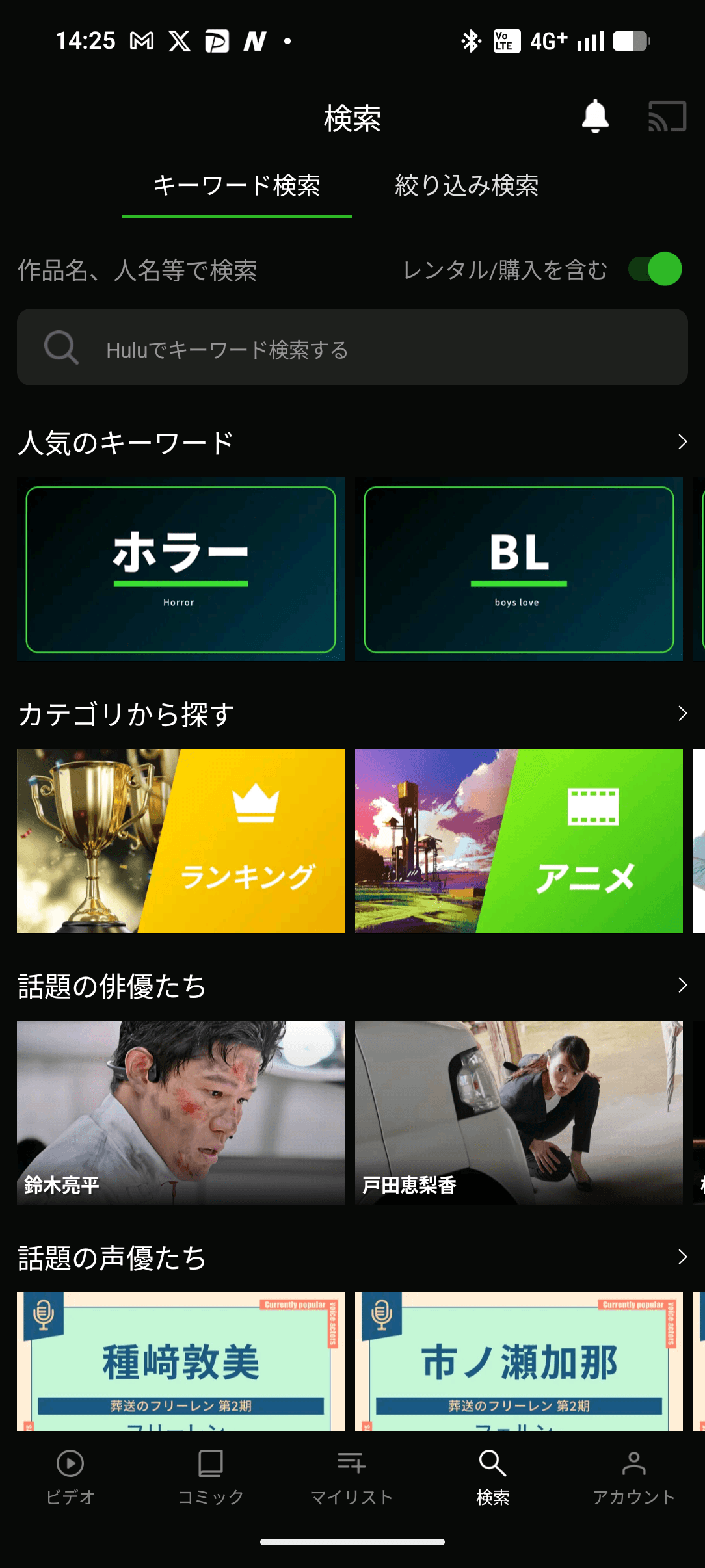Tap the Hulu keyword search input field

pos(351,346)
